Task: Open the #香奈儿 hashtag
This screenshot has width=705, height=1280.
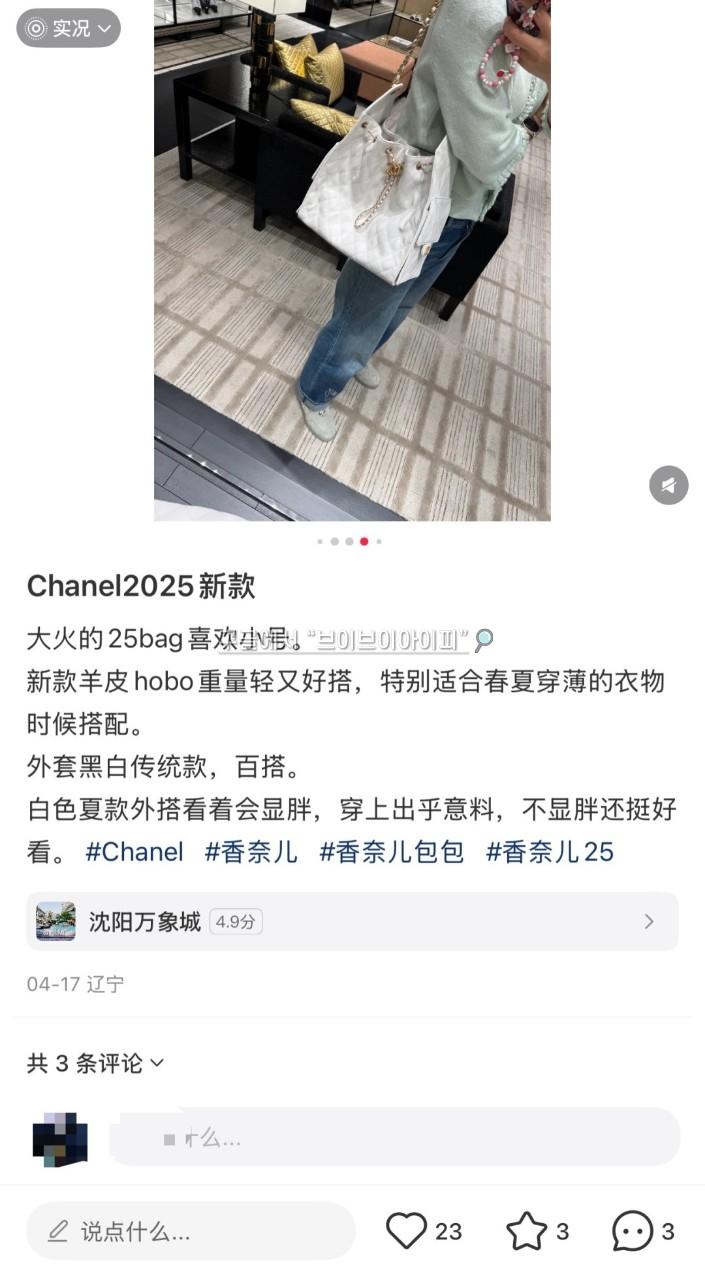Action: [251, 852]
